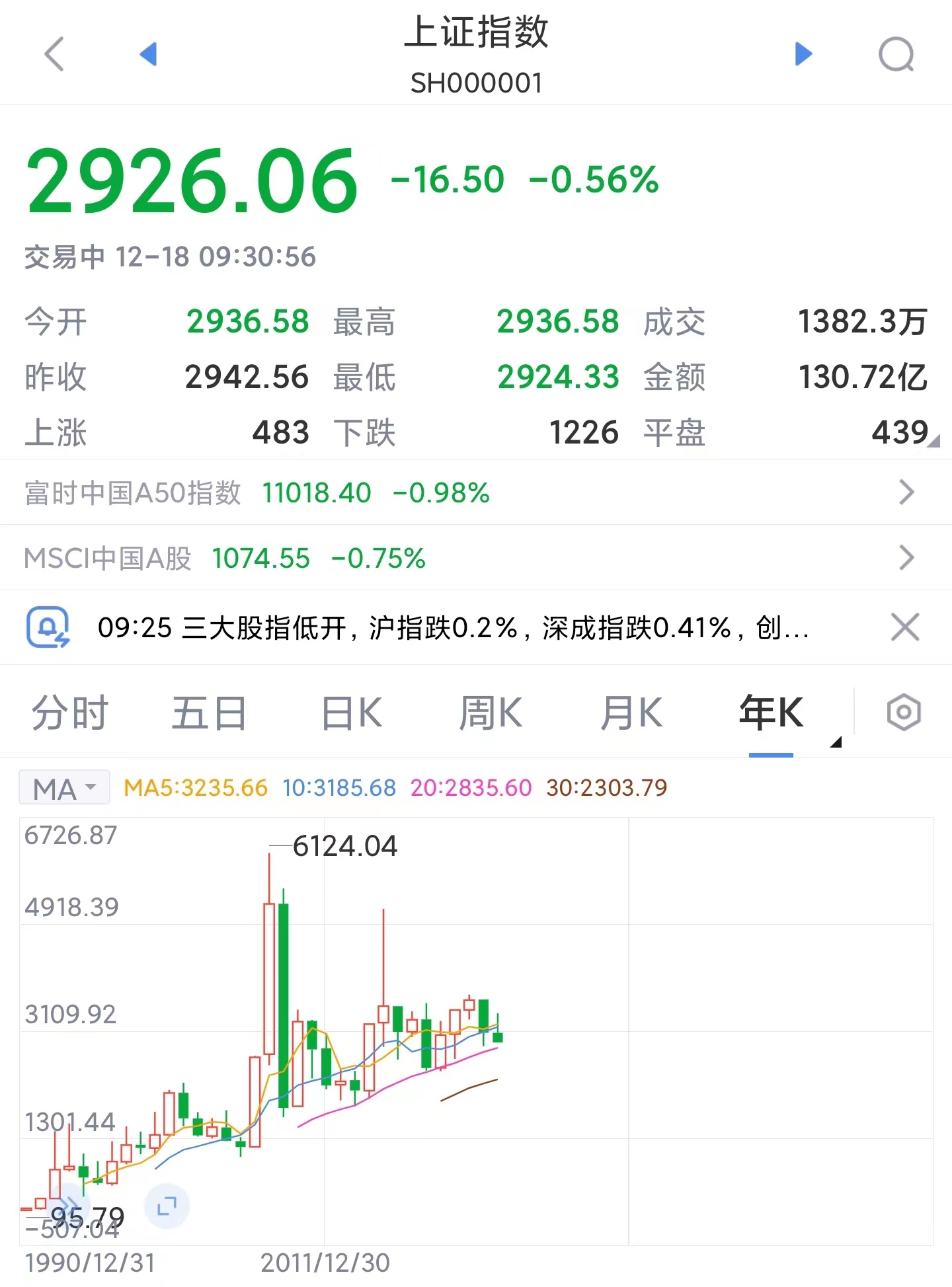This screenshot has height=1287, width=952.
Task: Open chart settings hexagon icon
Action: click(903, 713)
